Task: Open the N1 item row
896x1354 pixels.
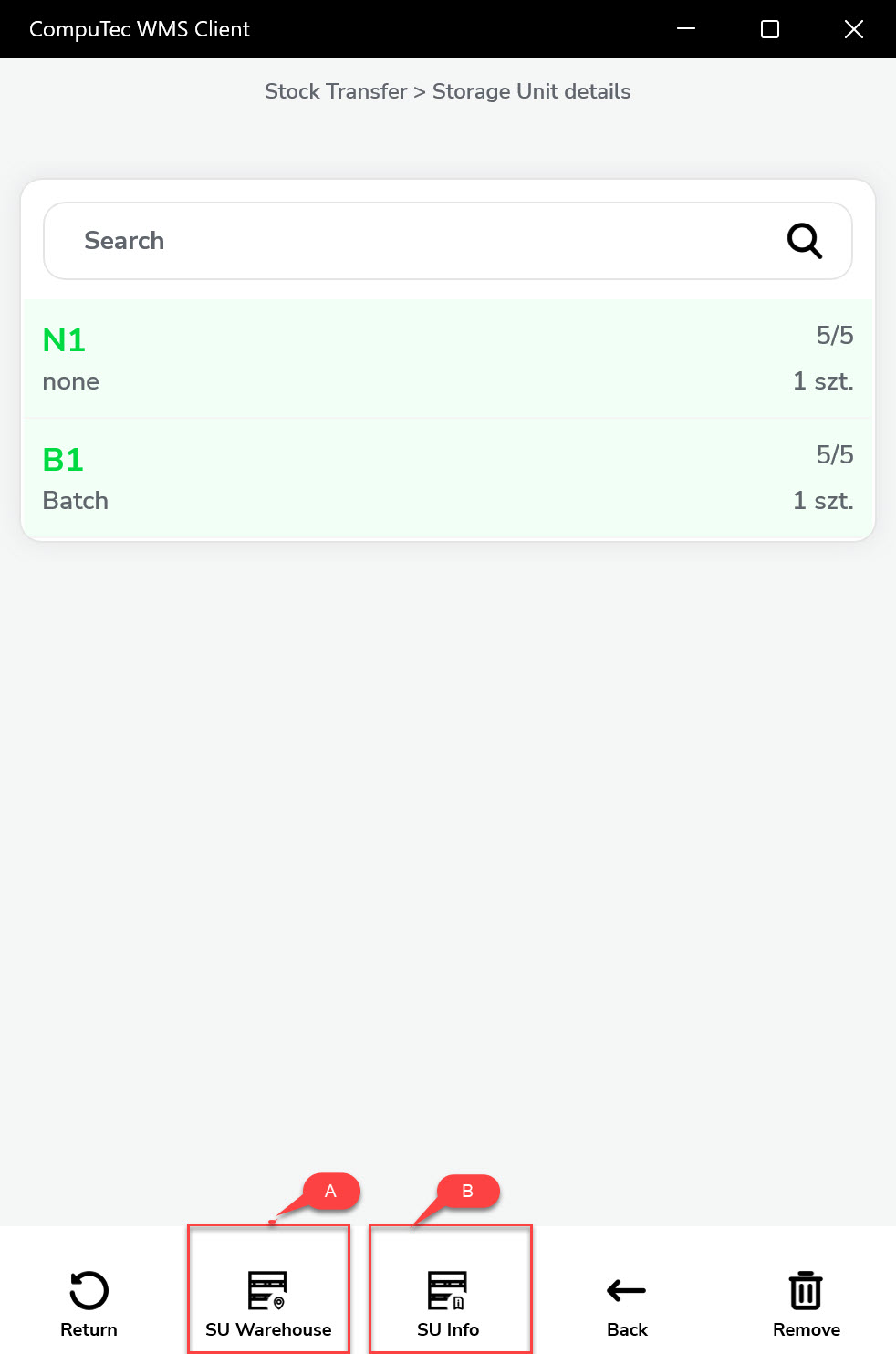Action: tap(447, 359)
